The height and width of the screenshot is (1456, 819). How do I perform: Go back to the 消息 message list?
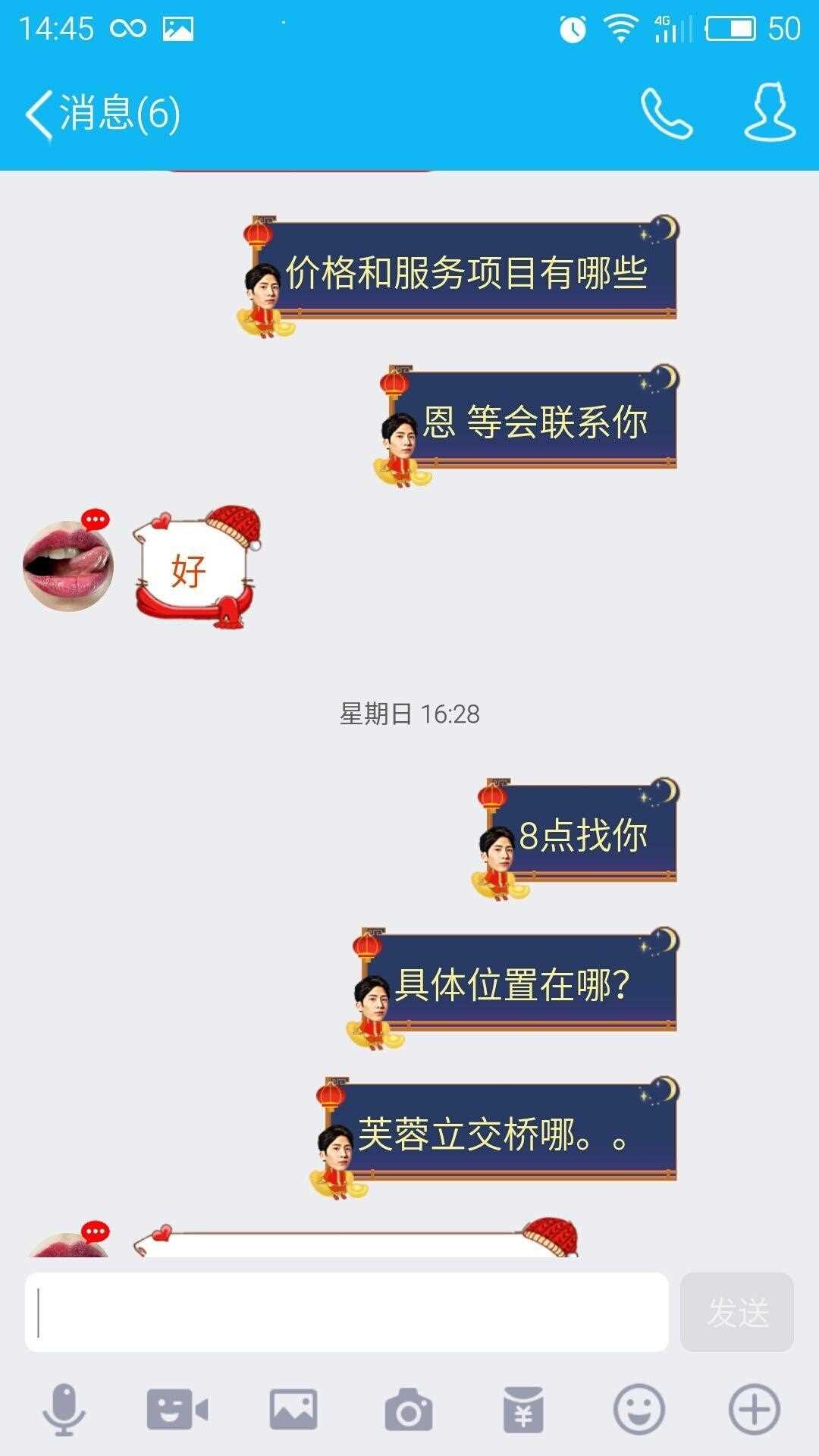click(x=102, y=114)
